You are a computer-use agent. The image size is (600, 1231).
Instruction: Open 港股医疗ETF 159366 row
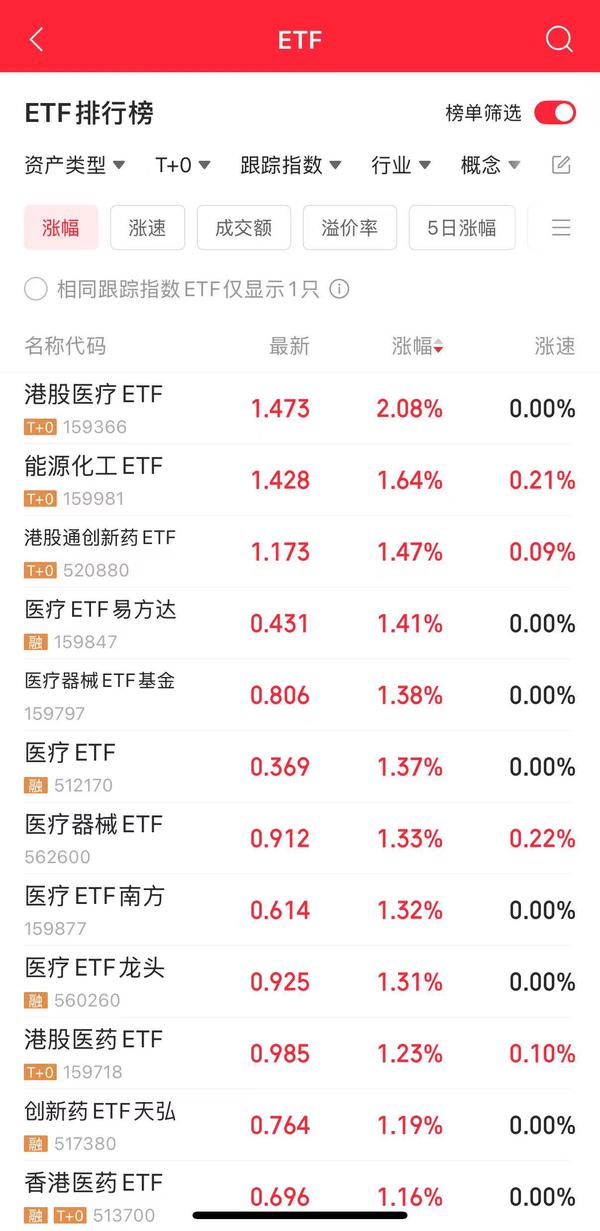point(300,409)
